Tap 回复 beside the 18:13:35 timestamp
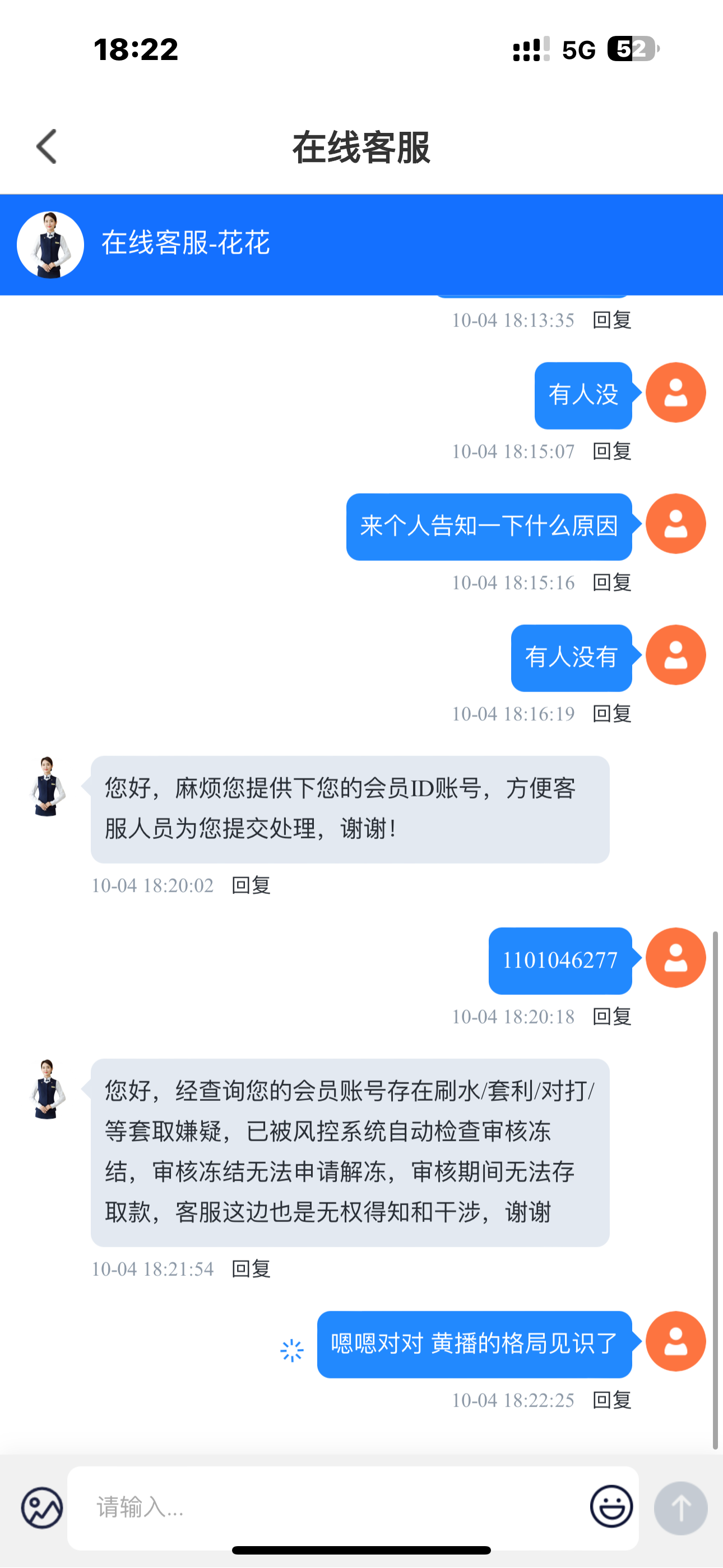Image resolution: width=723 pixels, height=1568 pixels. click(611, 320)
